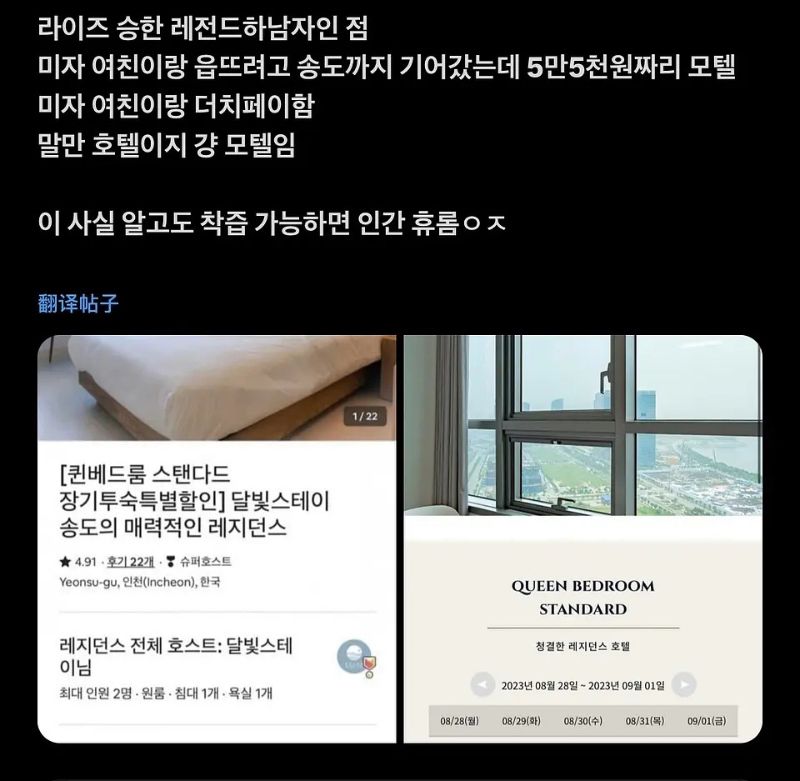Open the right attached Queen Bedroom Standard image

coord(581,539)
